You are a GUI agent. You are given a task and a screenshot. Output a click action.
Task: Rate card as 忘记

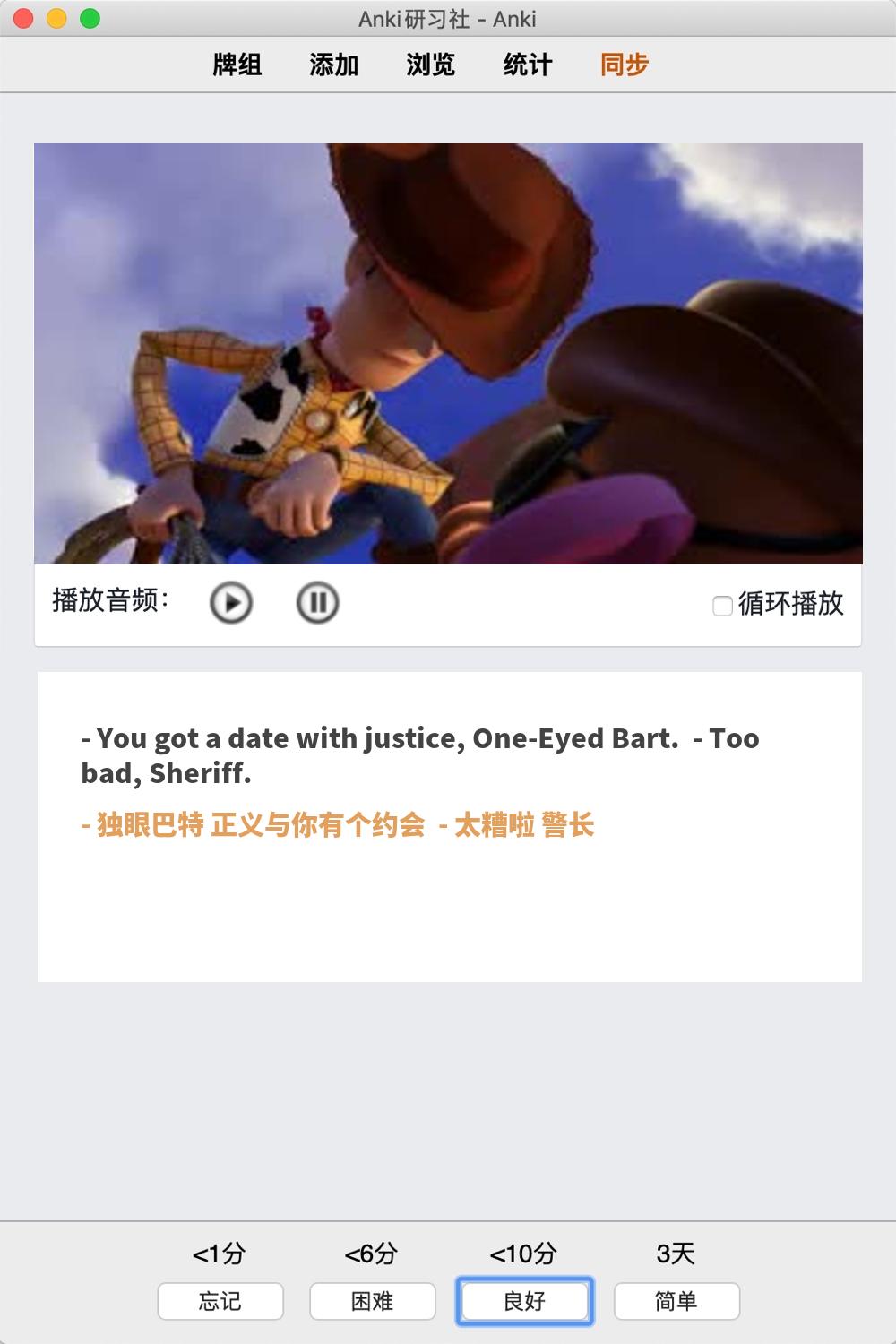click(x=220, y=1301)
